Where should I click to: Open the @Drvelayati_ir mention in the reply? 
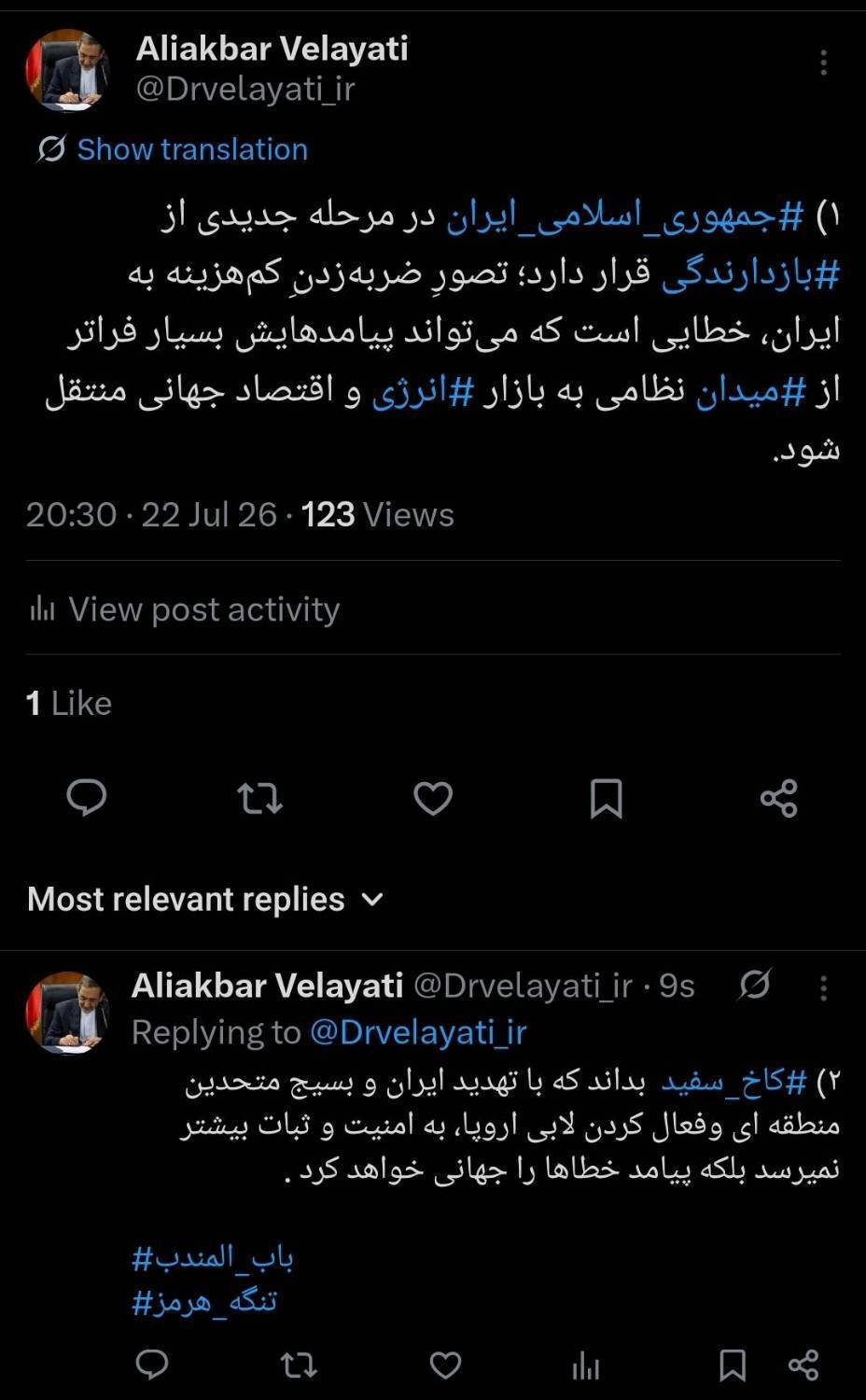[417, 1032]
